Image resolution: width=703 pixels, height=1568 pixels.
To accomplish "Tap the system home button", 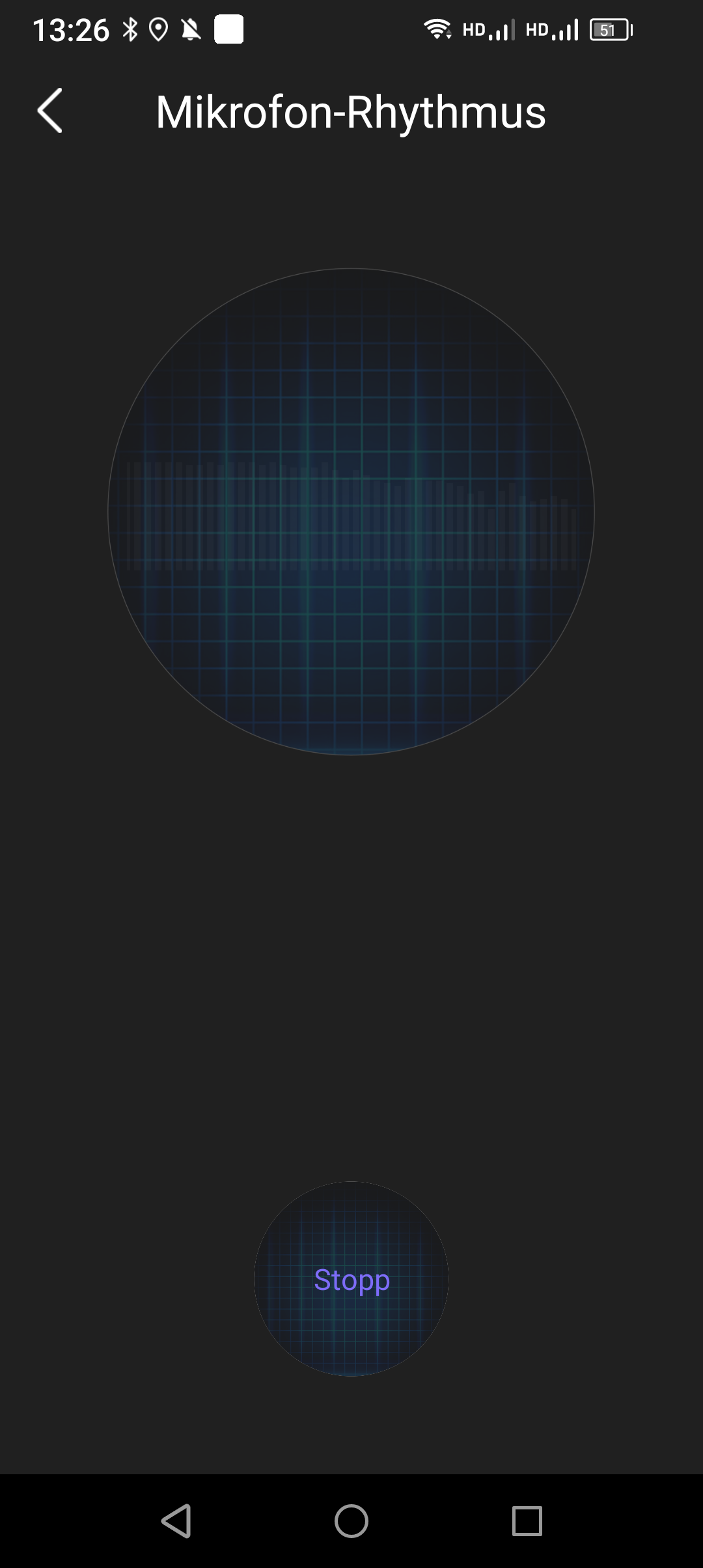I will [x=351, y=1521].
